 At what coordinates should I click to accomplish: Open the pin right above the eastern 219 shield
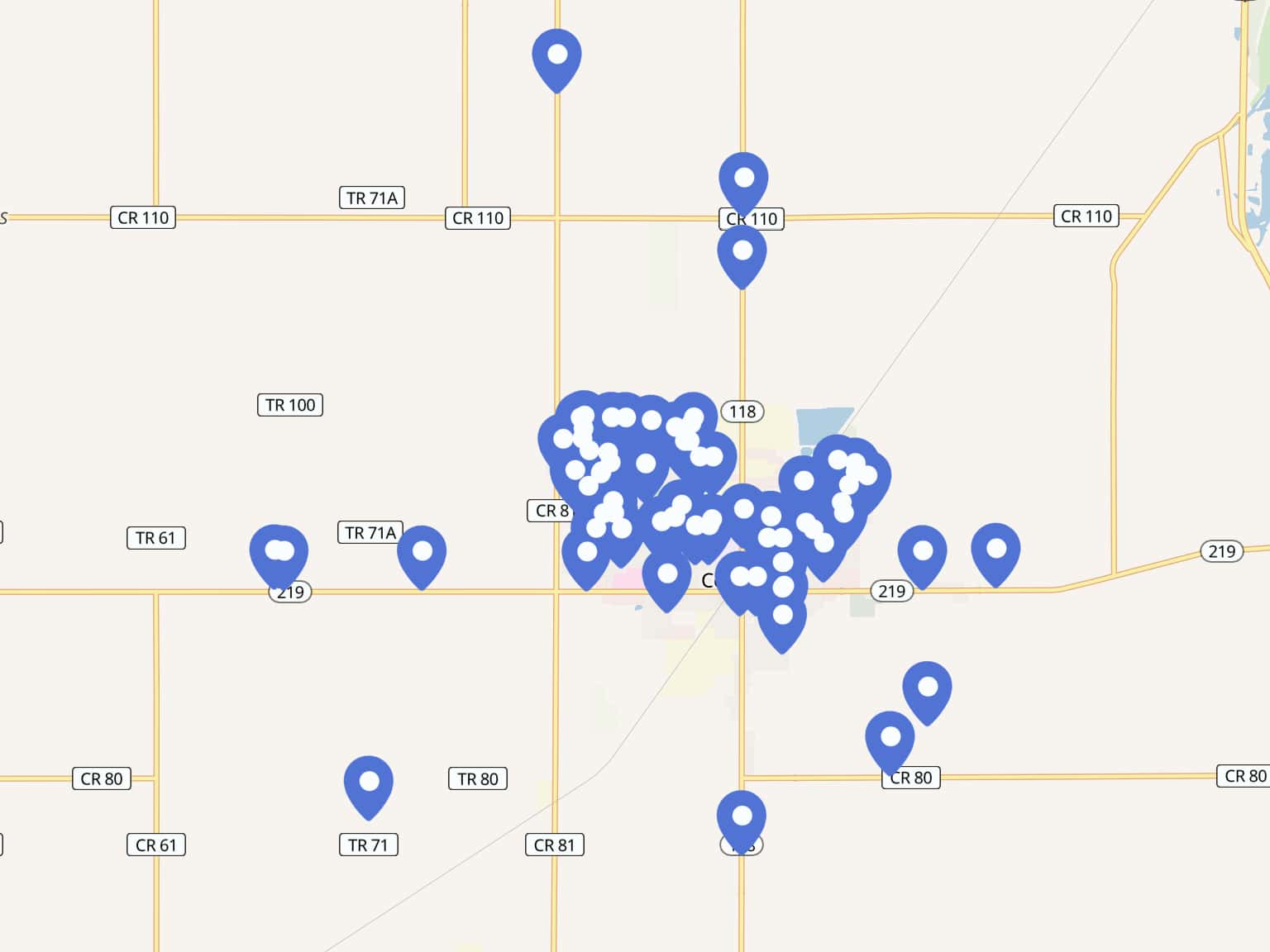(x=922, y=551)
